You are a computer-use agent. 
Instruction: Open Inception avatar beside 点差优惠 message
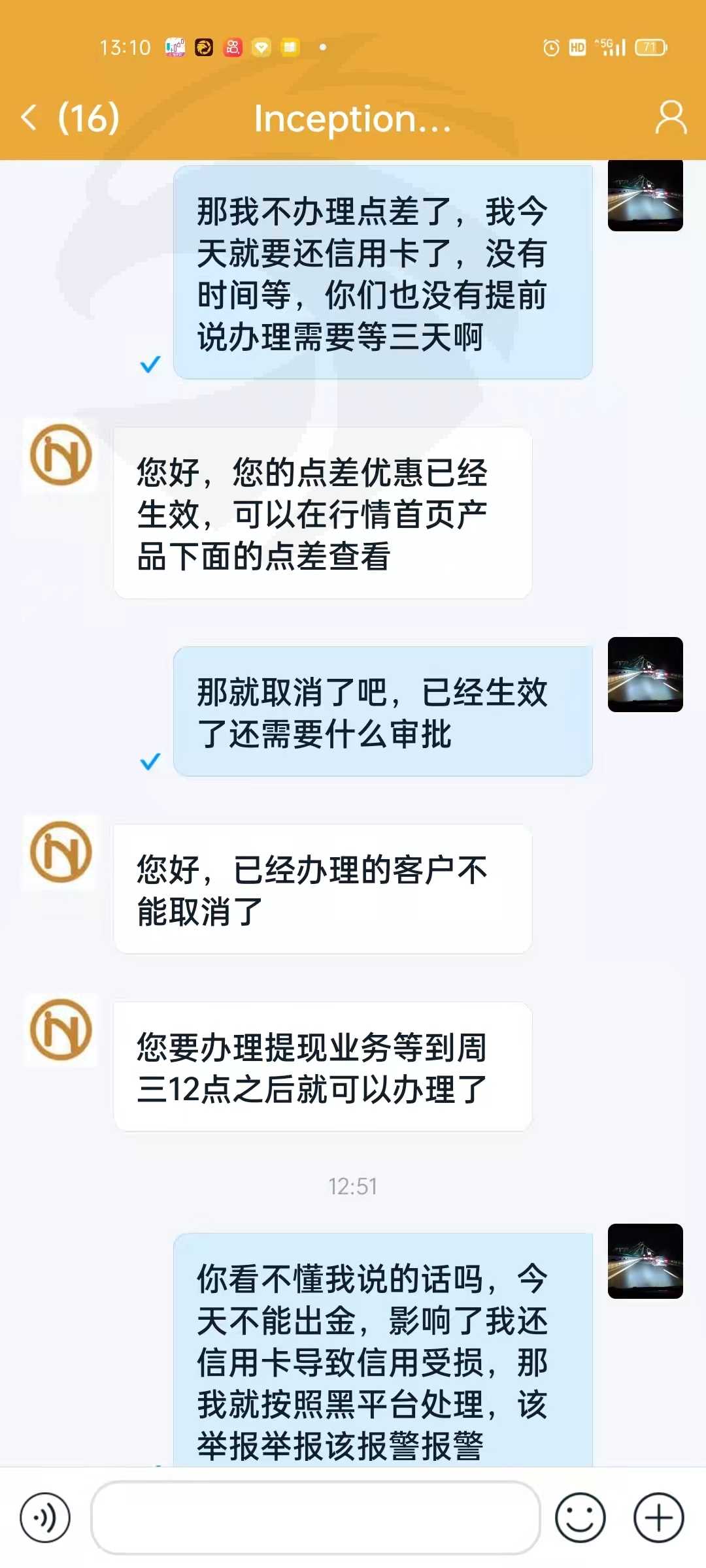point(61,455)
